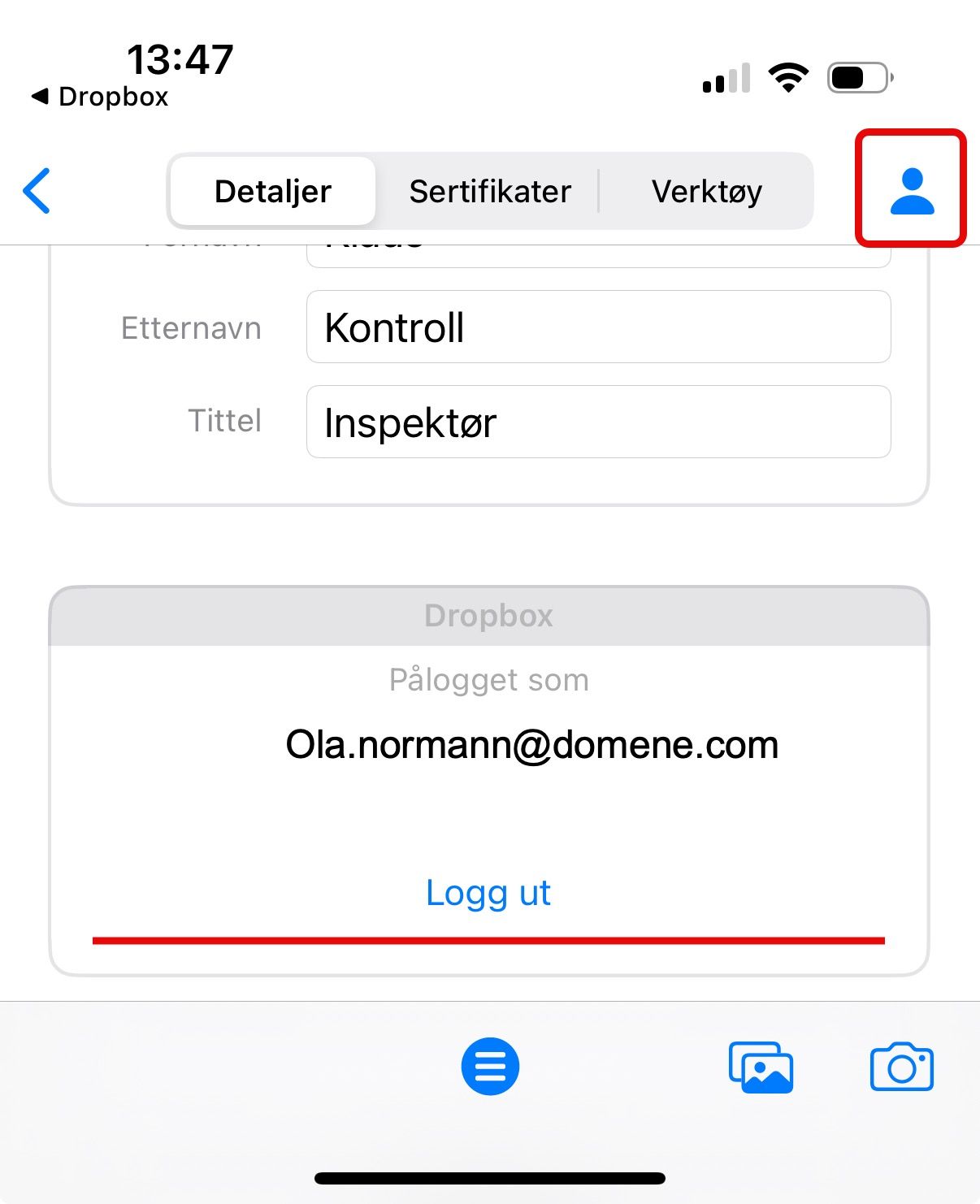
Task: Switch to the Verktøy tab
Action: coord(706,192)
